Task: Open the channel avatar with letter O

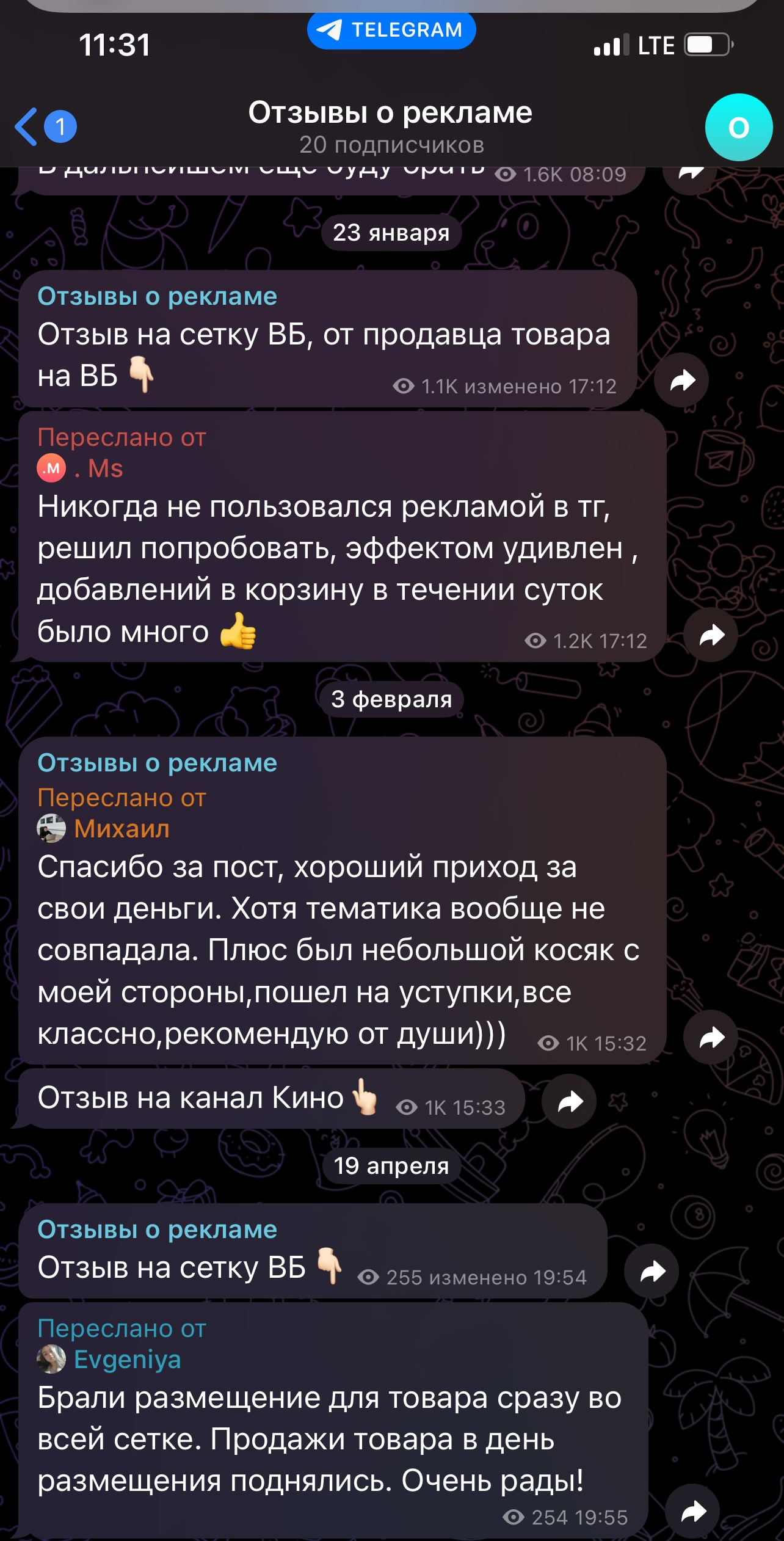Action: click(x=738, y=127)
